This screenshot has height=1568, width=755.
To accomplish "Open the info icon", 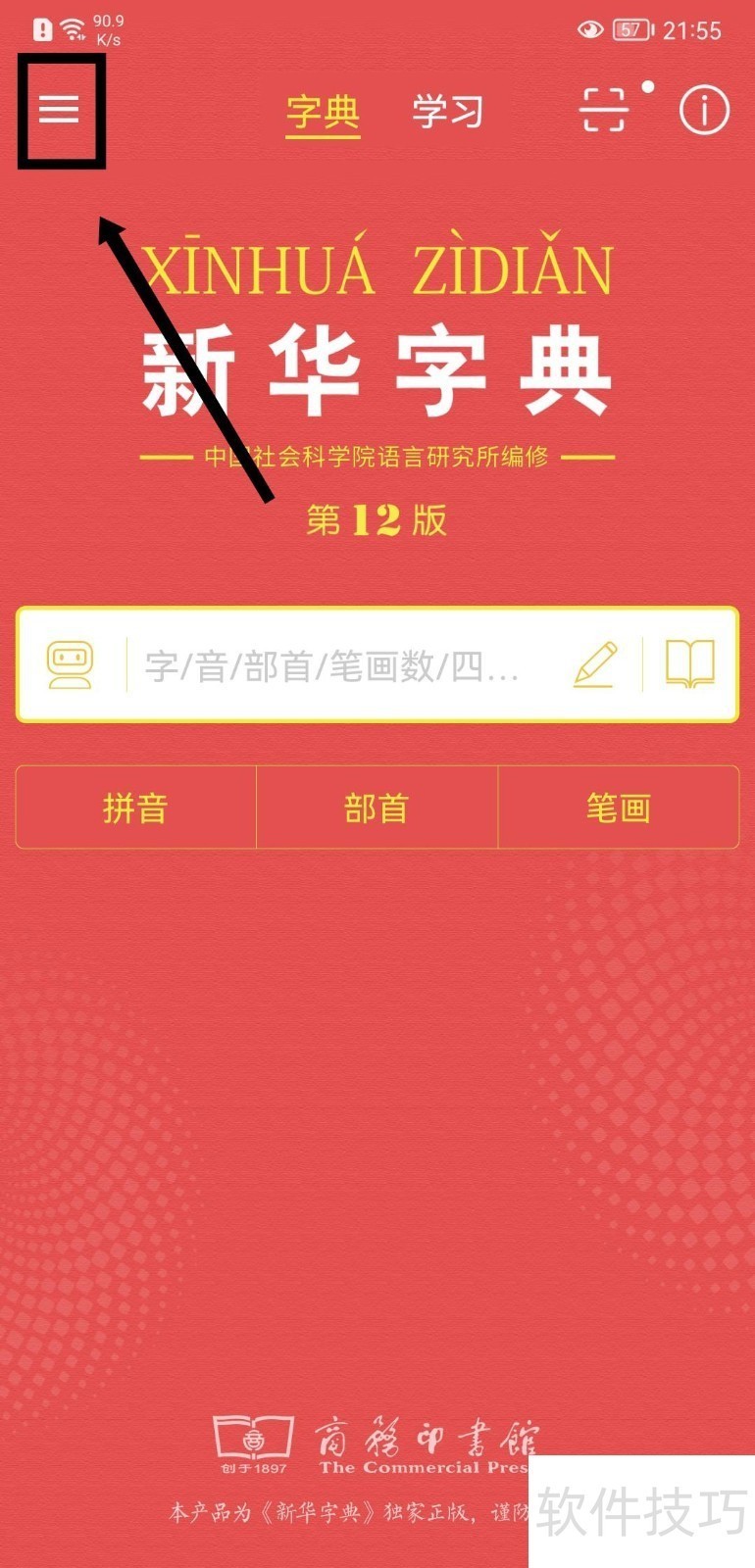I will click(x=704, y=110).
